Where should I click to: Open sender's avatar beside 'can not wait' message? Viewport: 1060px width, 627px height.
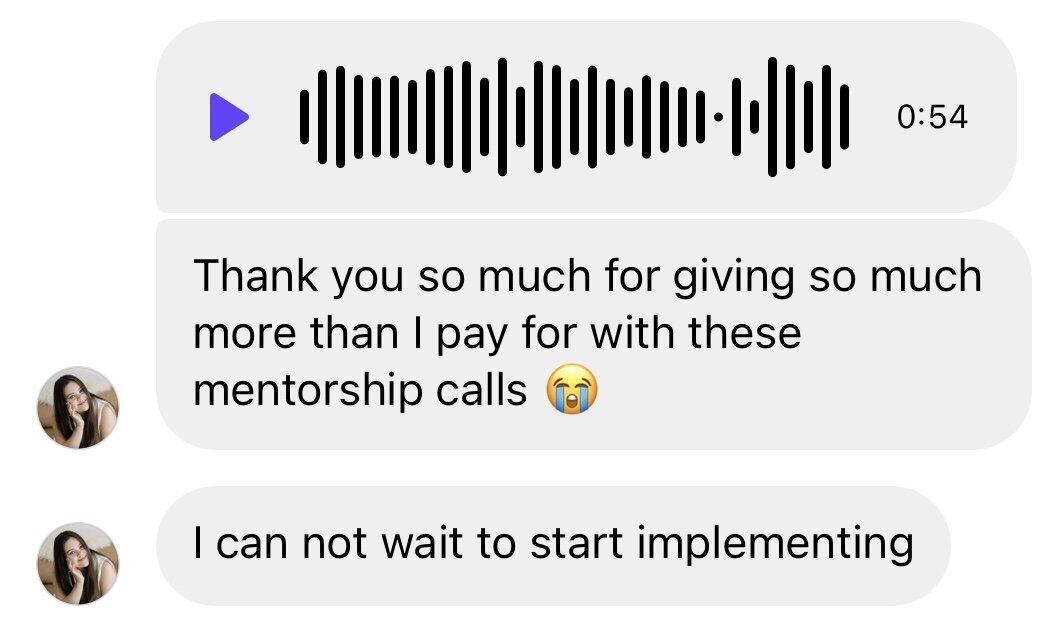pos(78,564)
